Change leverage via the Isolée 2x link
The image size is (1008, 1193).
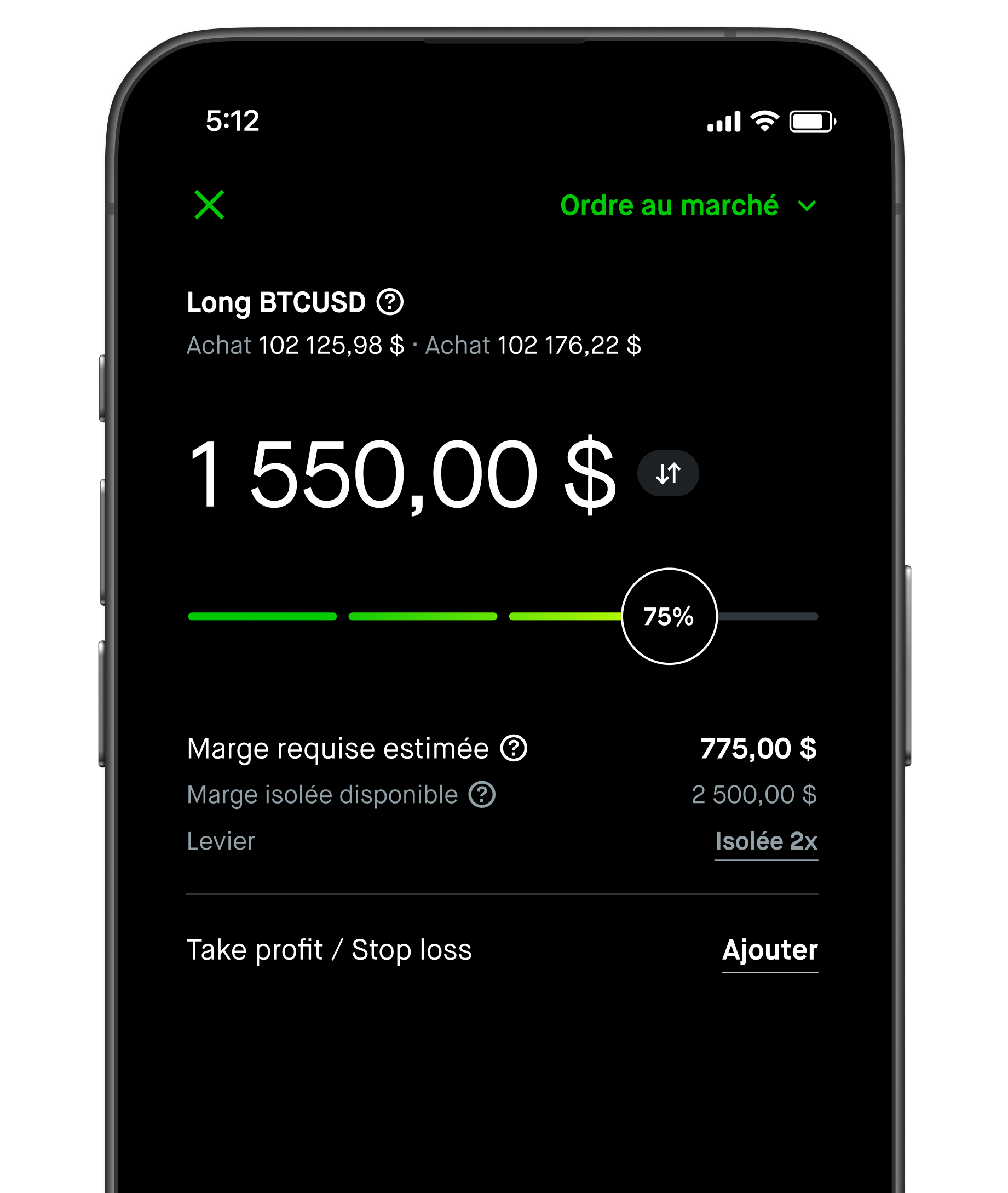point(765,841)
